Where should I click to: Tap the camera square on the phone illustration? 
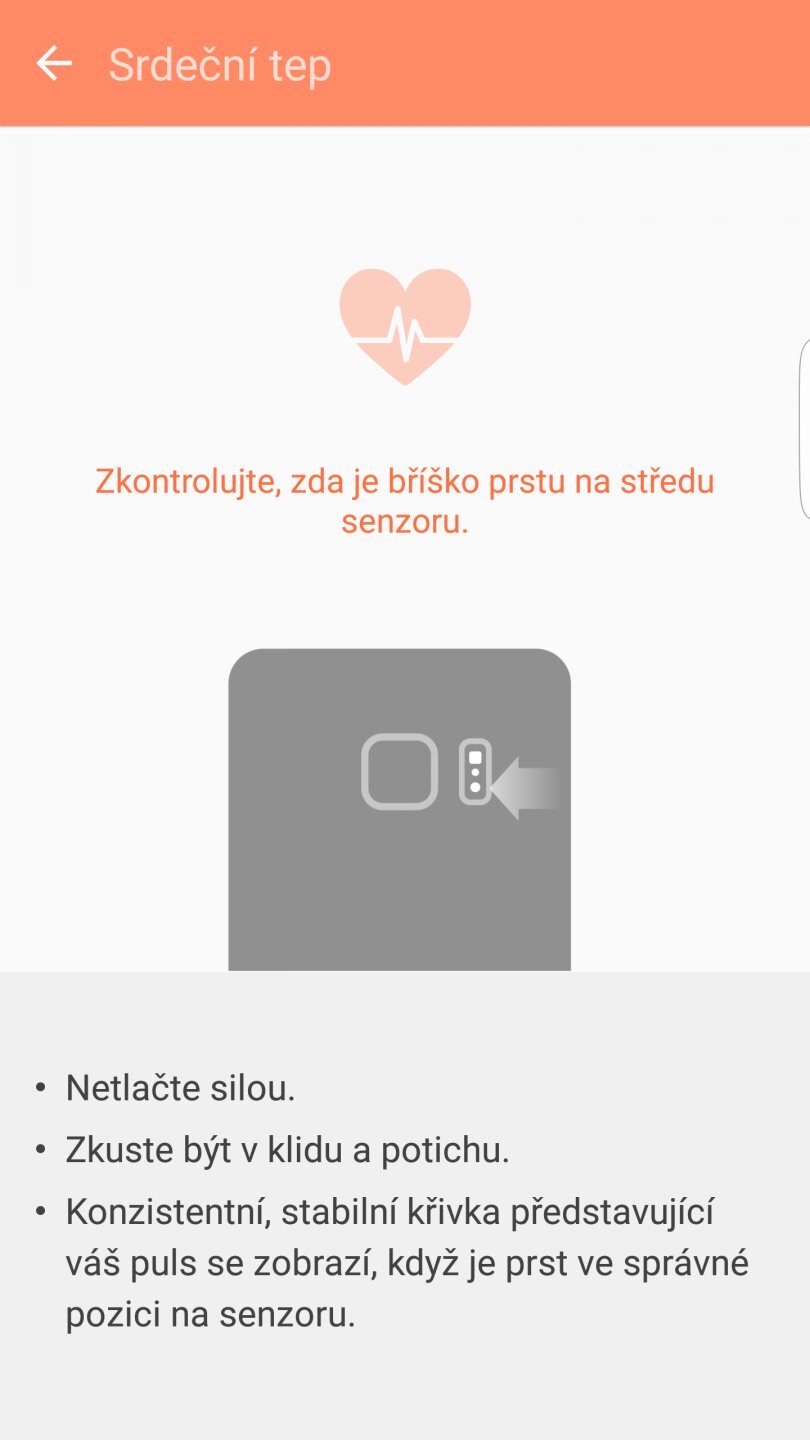pos(399,772)
